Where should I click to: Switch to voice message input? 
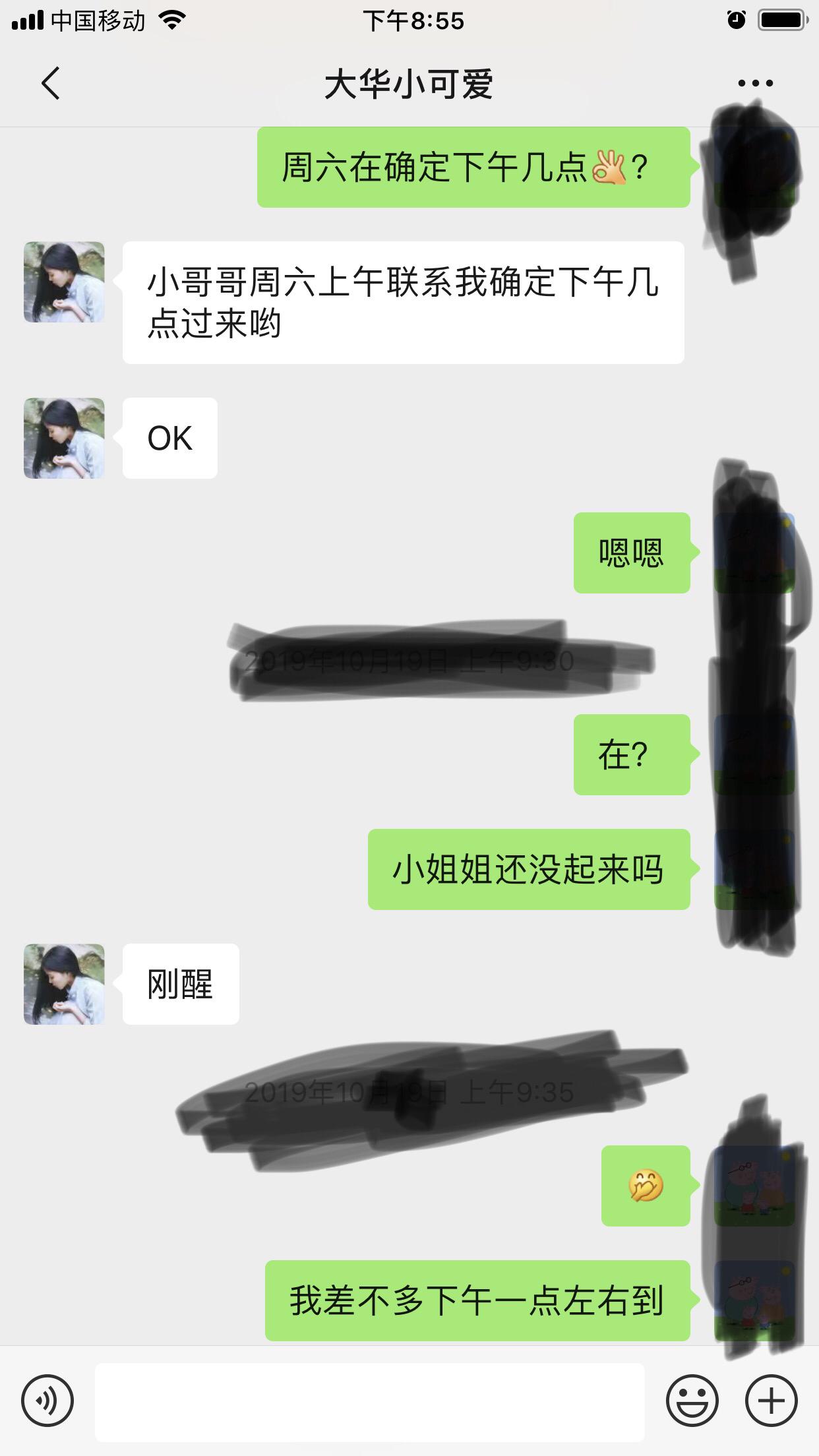(47, 1401)
